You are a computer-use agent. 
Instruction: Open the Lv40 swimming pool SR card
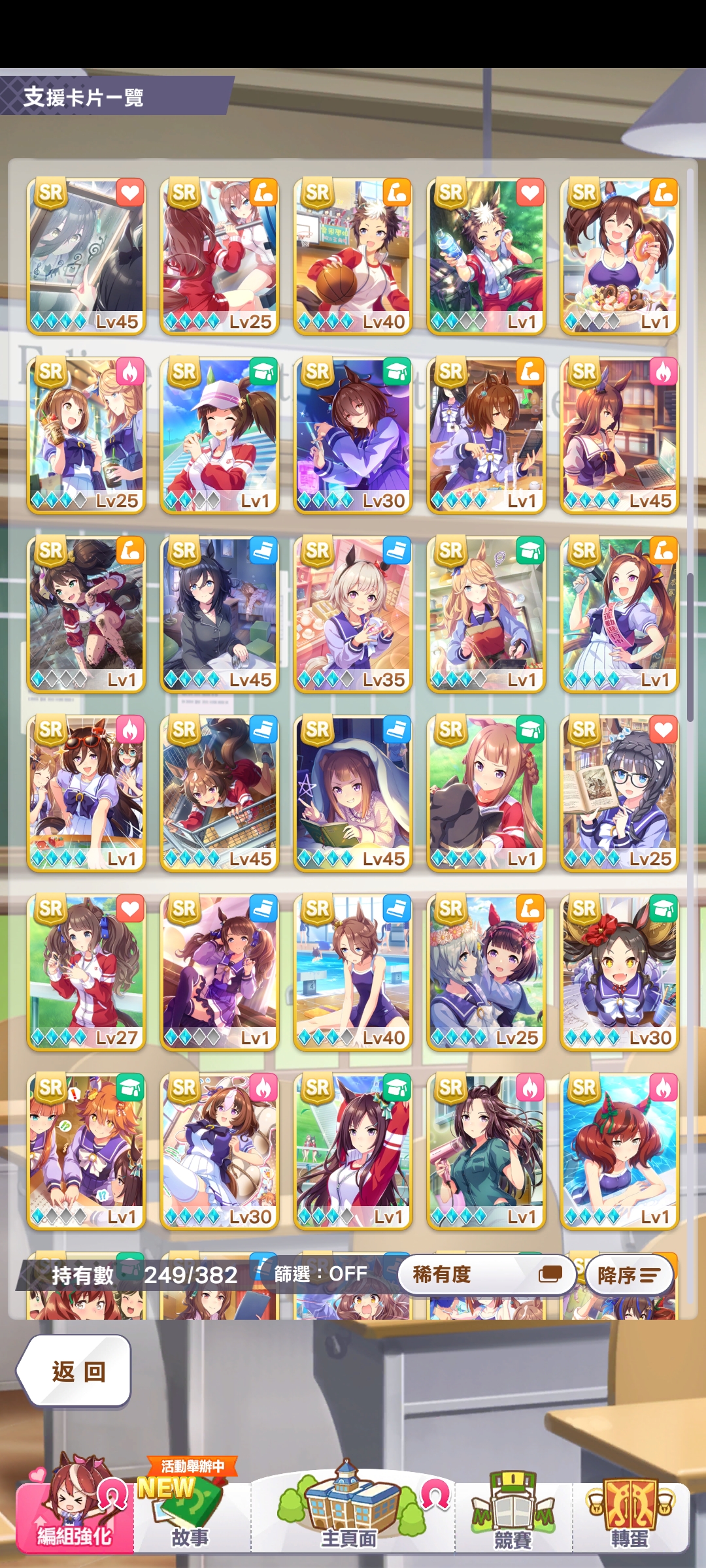[x=353, y=972]
